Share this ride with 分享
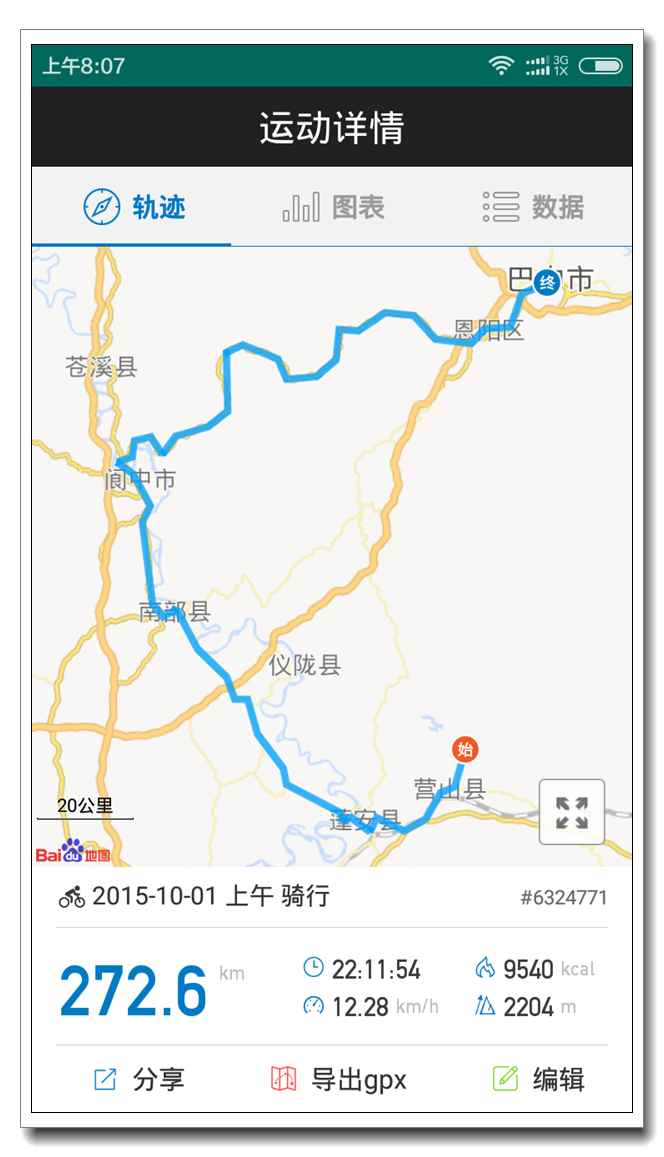The height and width of the screenshot is (1157, 664). coord(139,1079)
